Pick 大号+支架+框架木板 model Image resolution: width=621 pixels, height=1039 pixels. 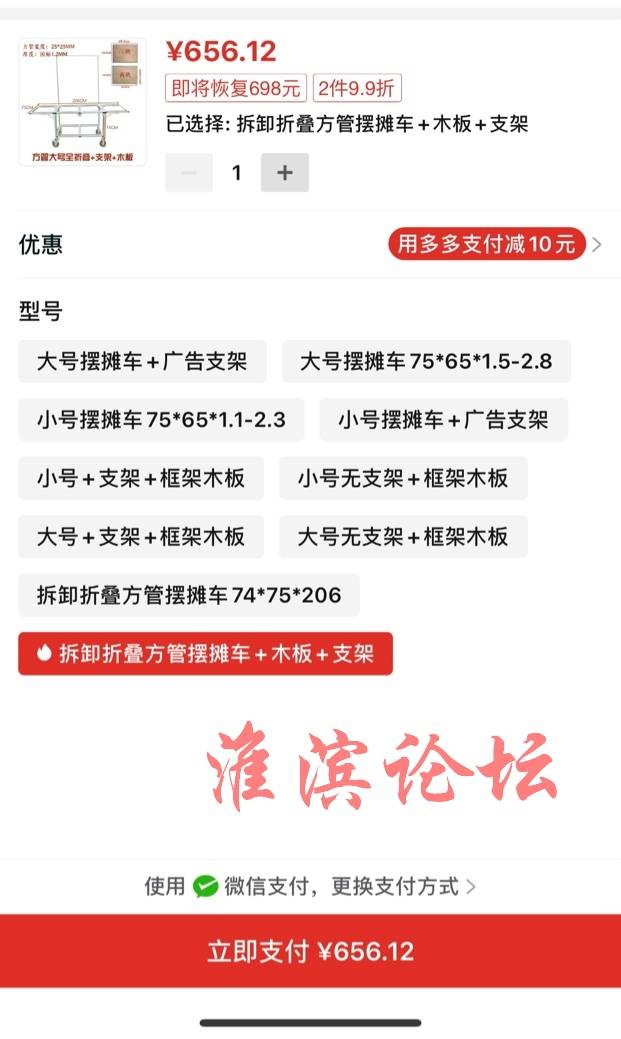coord(141,536)
